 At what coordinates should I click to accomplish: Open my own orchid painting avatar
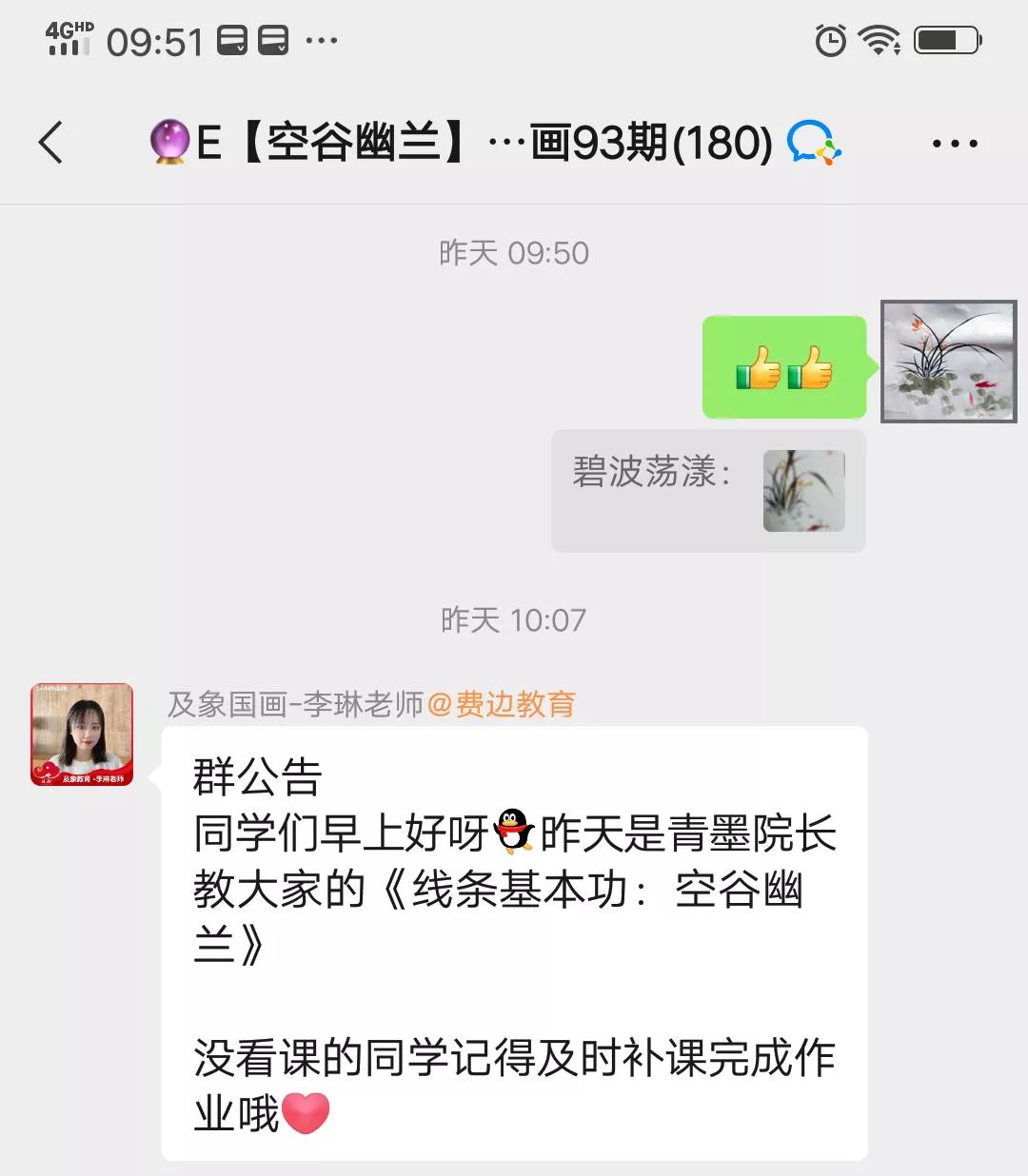point(948,362)
